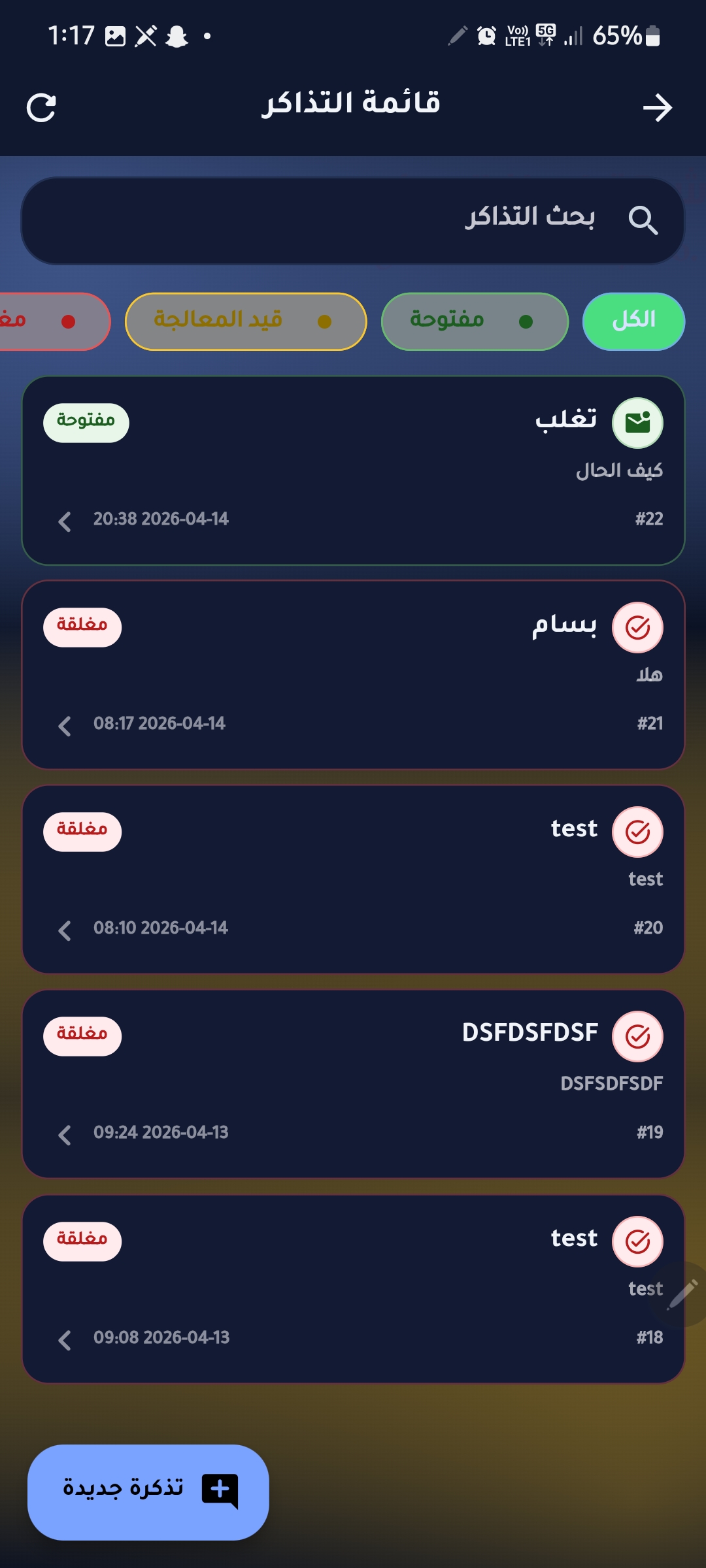Open ticket titled DSFDSFDSF
Viewport: 706px width, 1568px height.
pos(531,1033)
